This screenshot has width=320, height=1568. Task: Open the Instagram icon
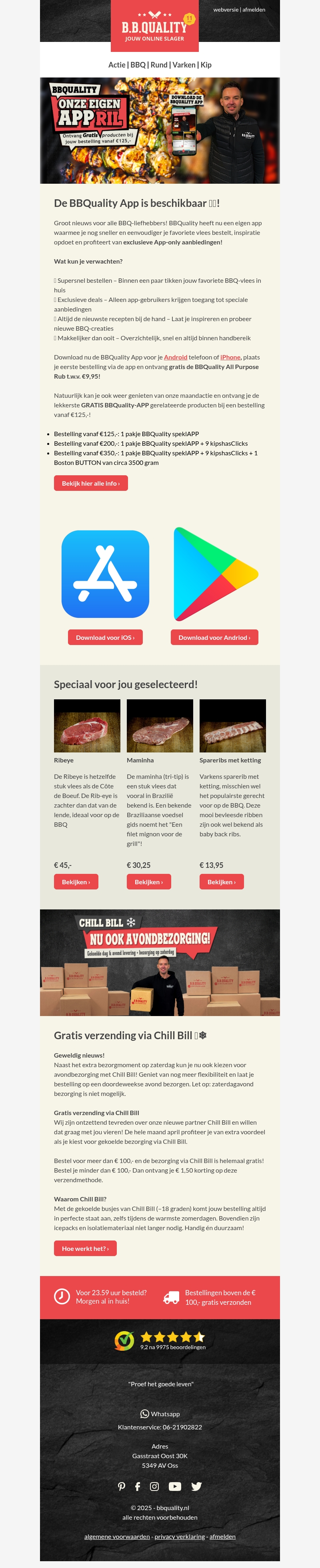pos(154,1486)
